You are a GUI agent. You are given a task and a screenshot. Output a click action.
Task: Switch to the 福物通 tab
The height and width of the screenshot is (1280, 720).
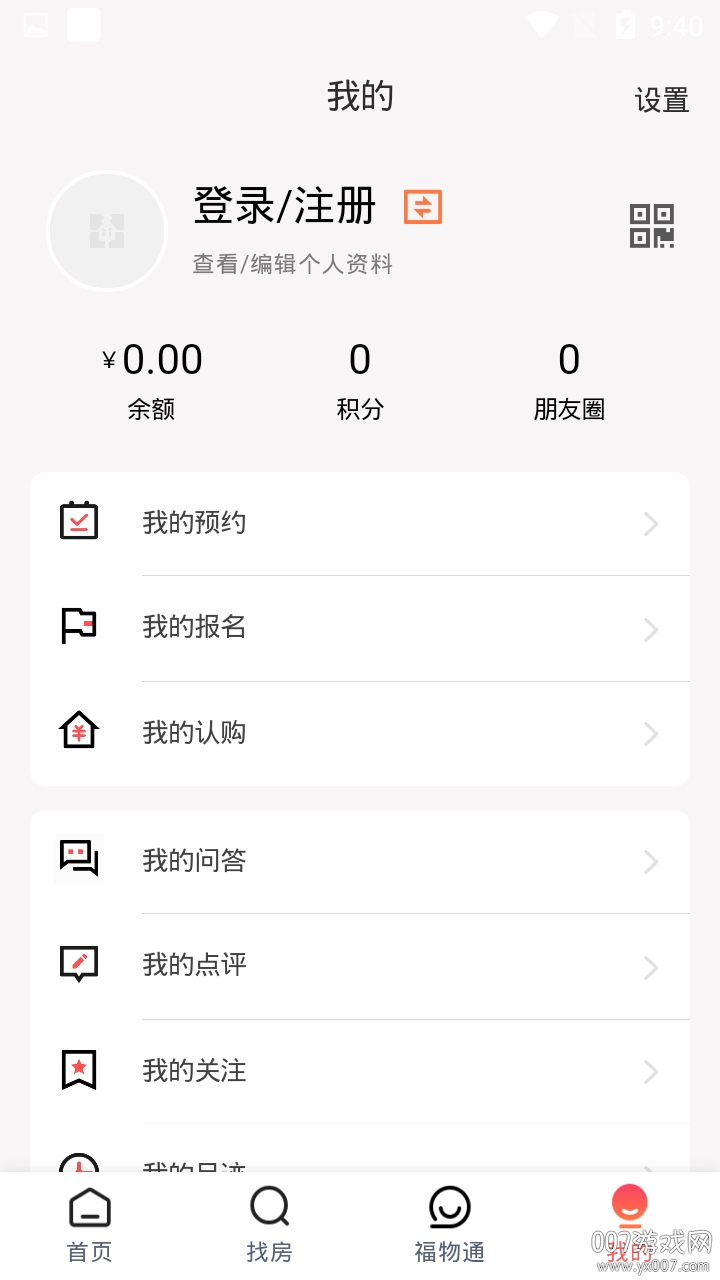click(x=450, y=1225)
